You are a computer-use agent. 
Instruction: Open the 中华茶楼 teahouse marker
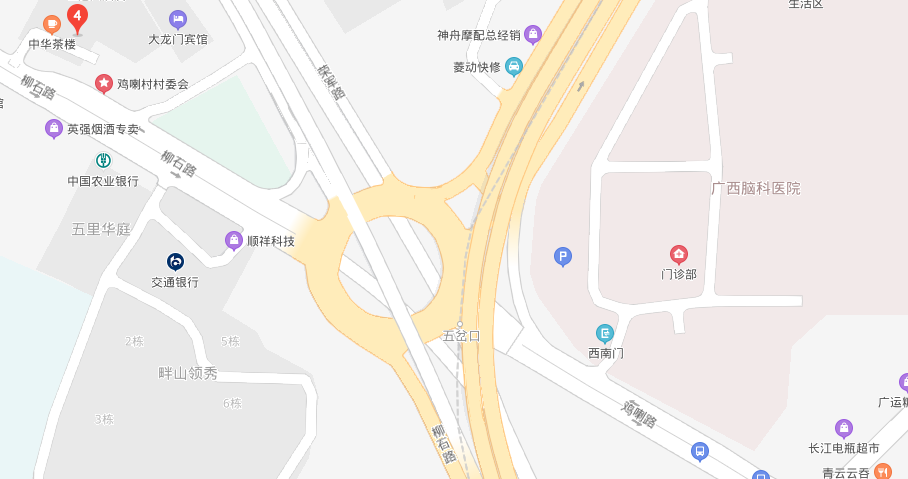coord(52,24)
